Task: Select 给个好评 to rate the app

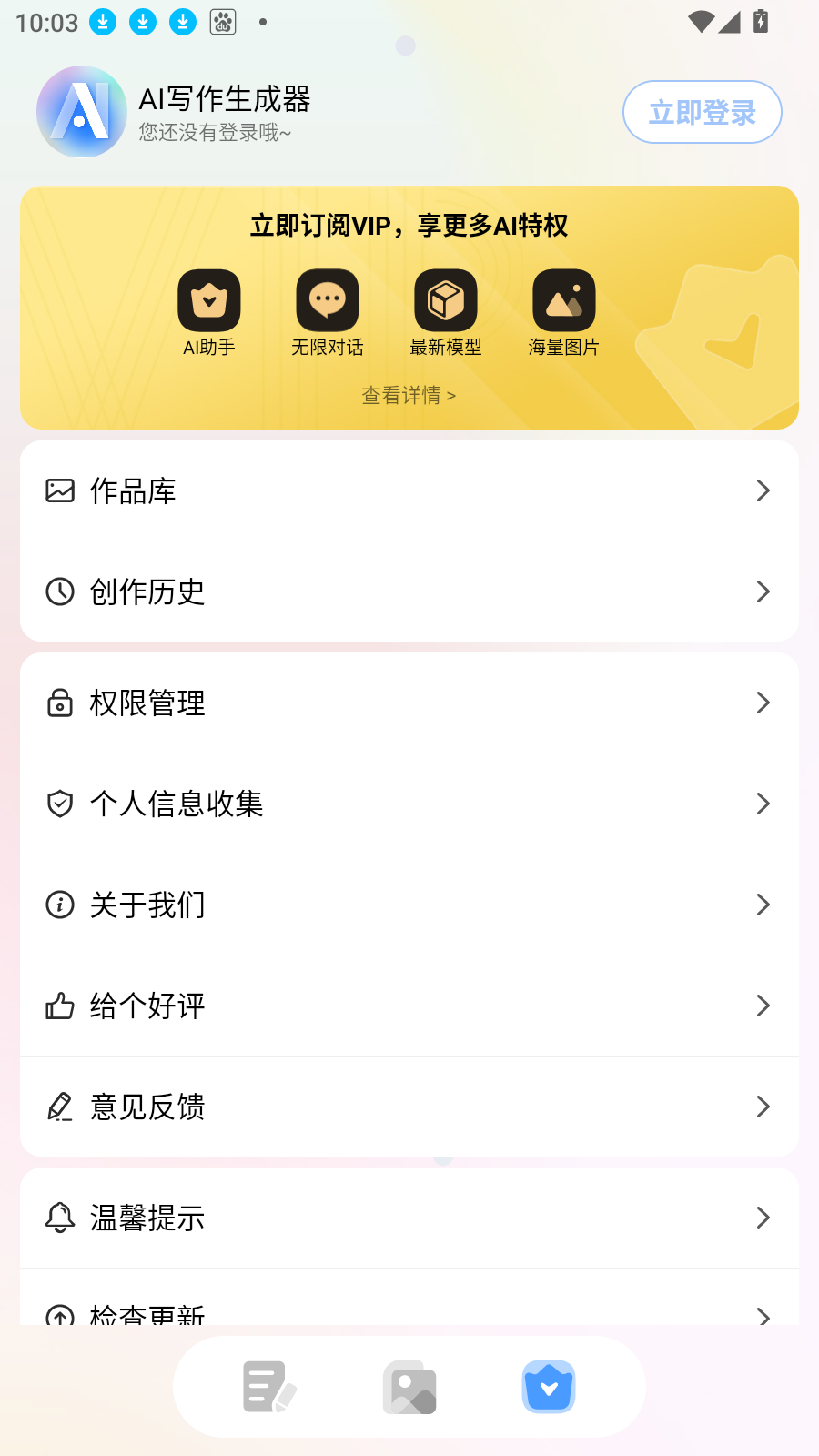Action: (x=409, y=1006)
